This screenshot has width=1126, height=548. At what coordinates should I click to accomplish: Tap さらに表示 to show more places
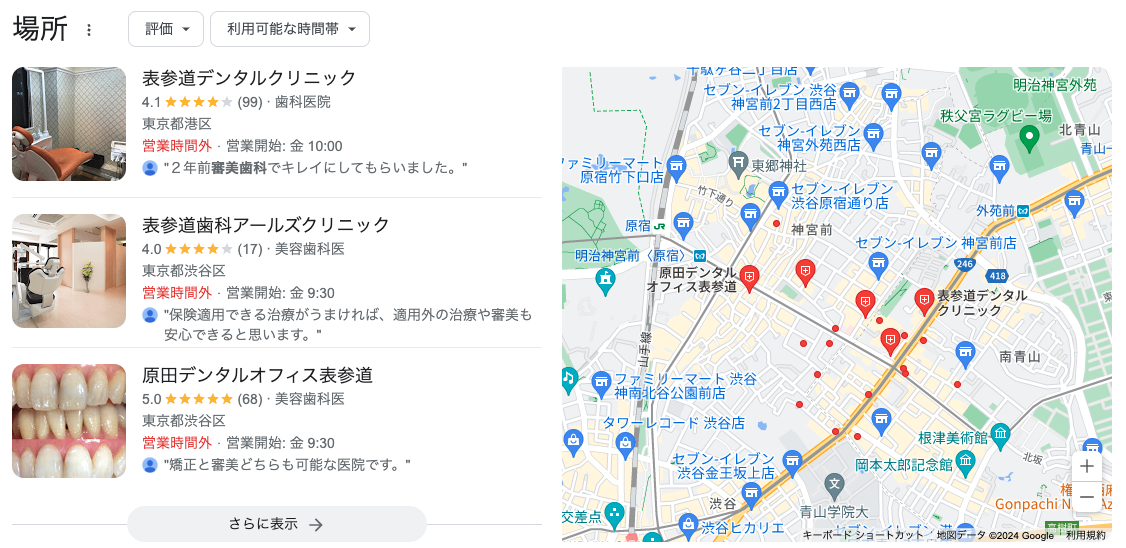point(276,524)
